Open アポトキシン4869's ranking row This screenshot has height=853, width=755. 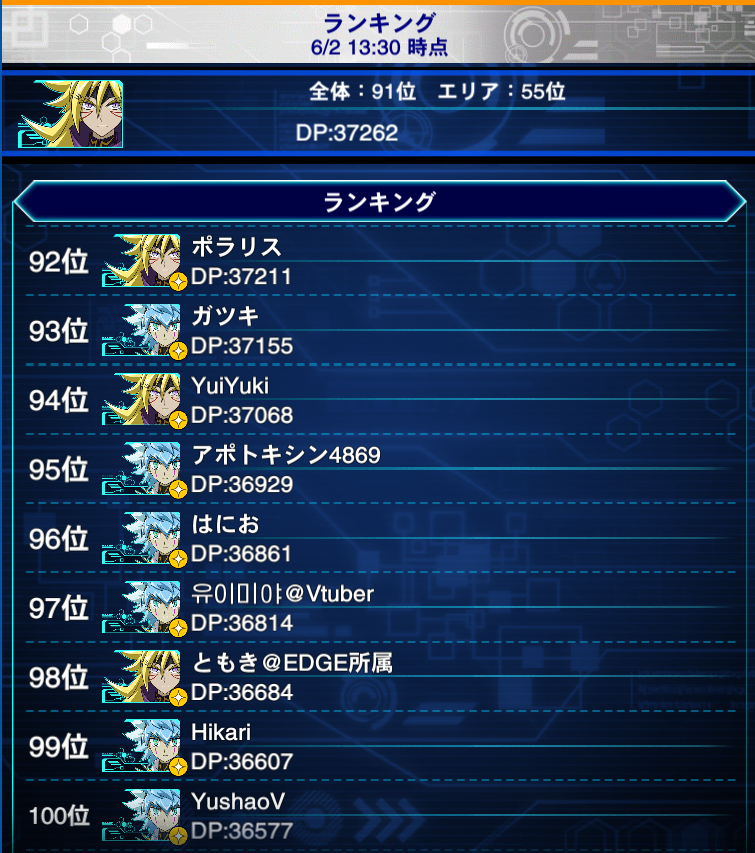381,469
